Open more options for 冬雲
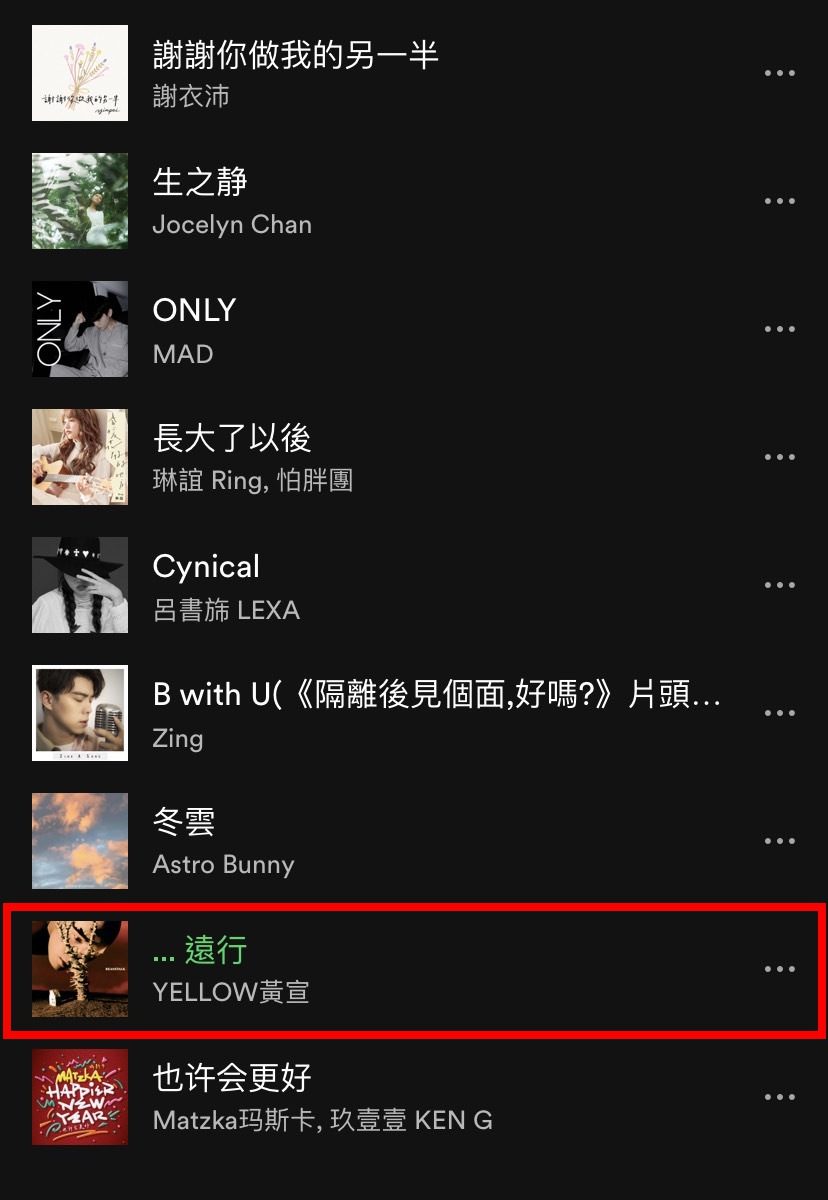This screenshot has height=1200, width=828. (x=779, y=841)
